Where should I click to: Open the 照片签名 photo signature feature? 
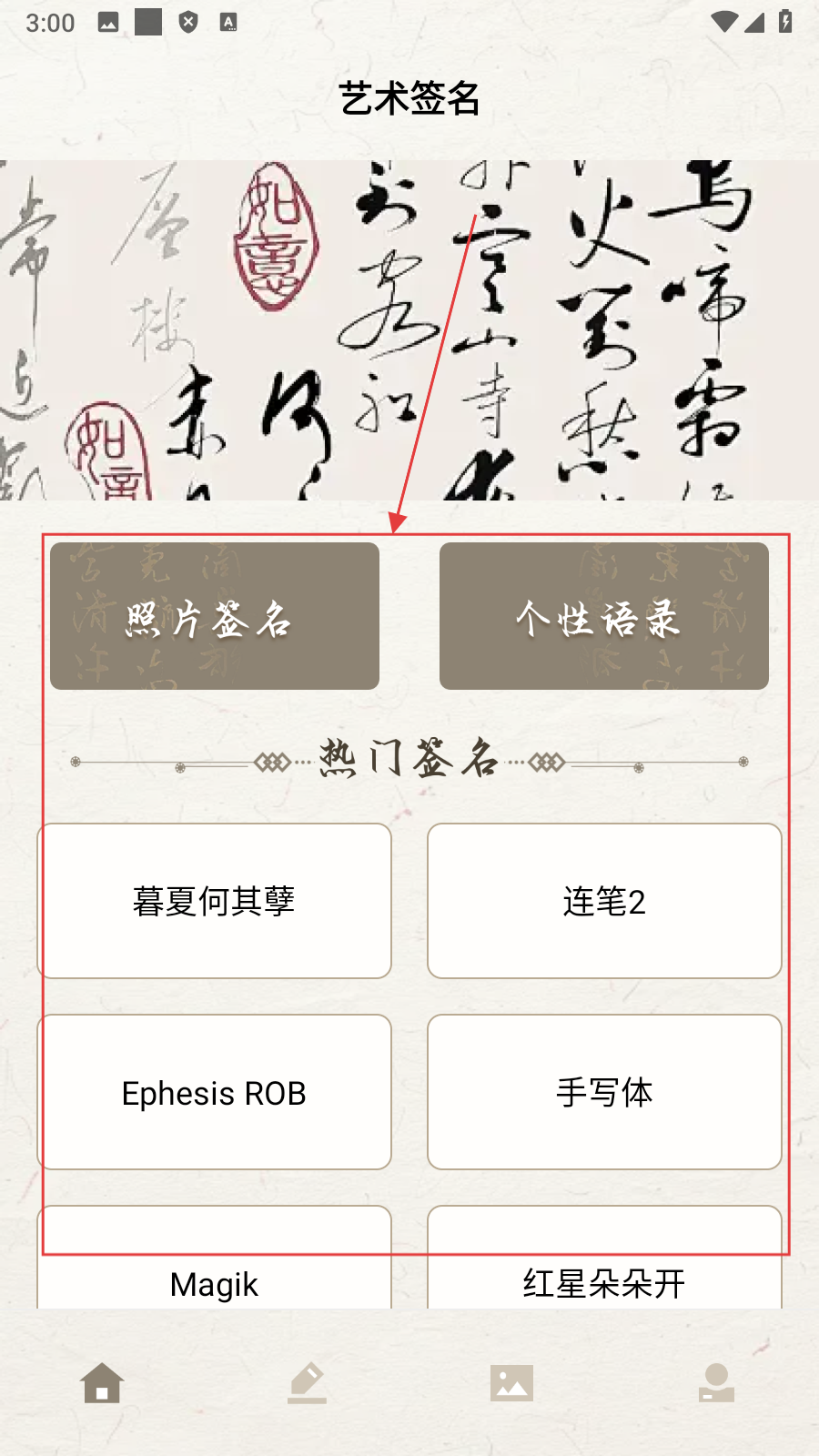point(215,616)
